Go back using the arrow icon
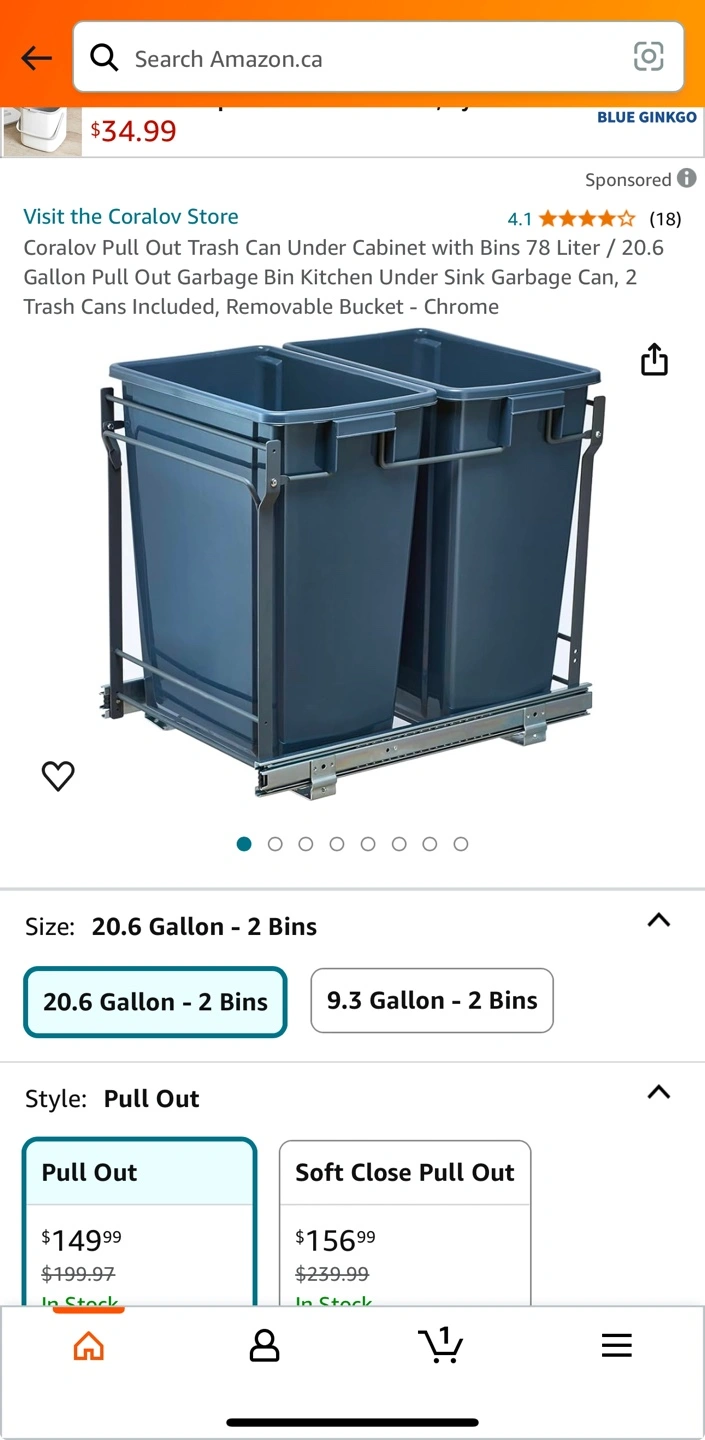The height and width of the screenshot is (1440, 705). coord(36,58)
